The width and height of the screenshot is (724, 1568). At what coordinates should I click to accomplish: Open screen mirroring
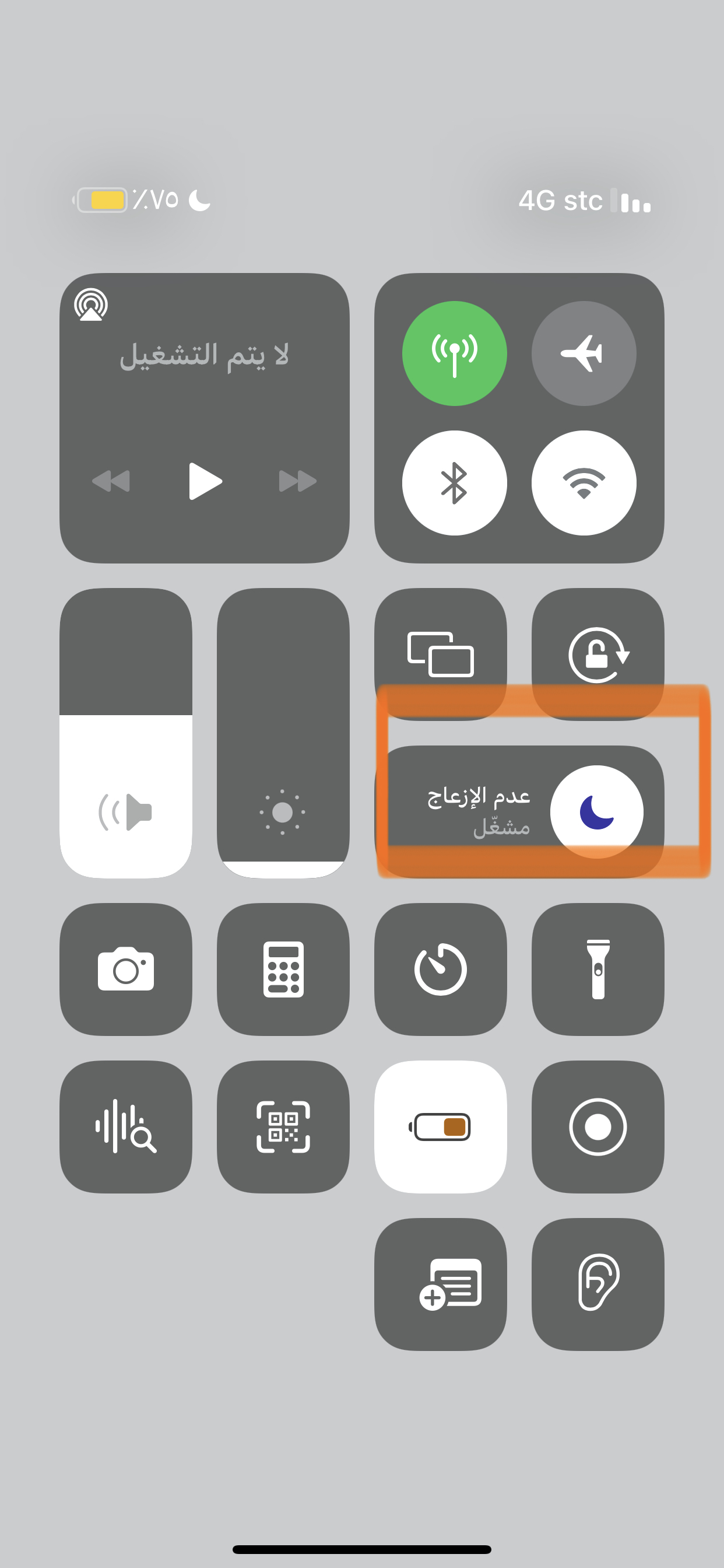pyautogui.click(x=441, y=654)
